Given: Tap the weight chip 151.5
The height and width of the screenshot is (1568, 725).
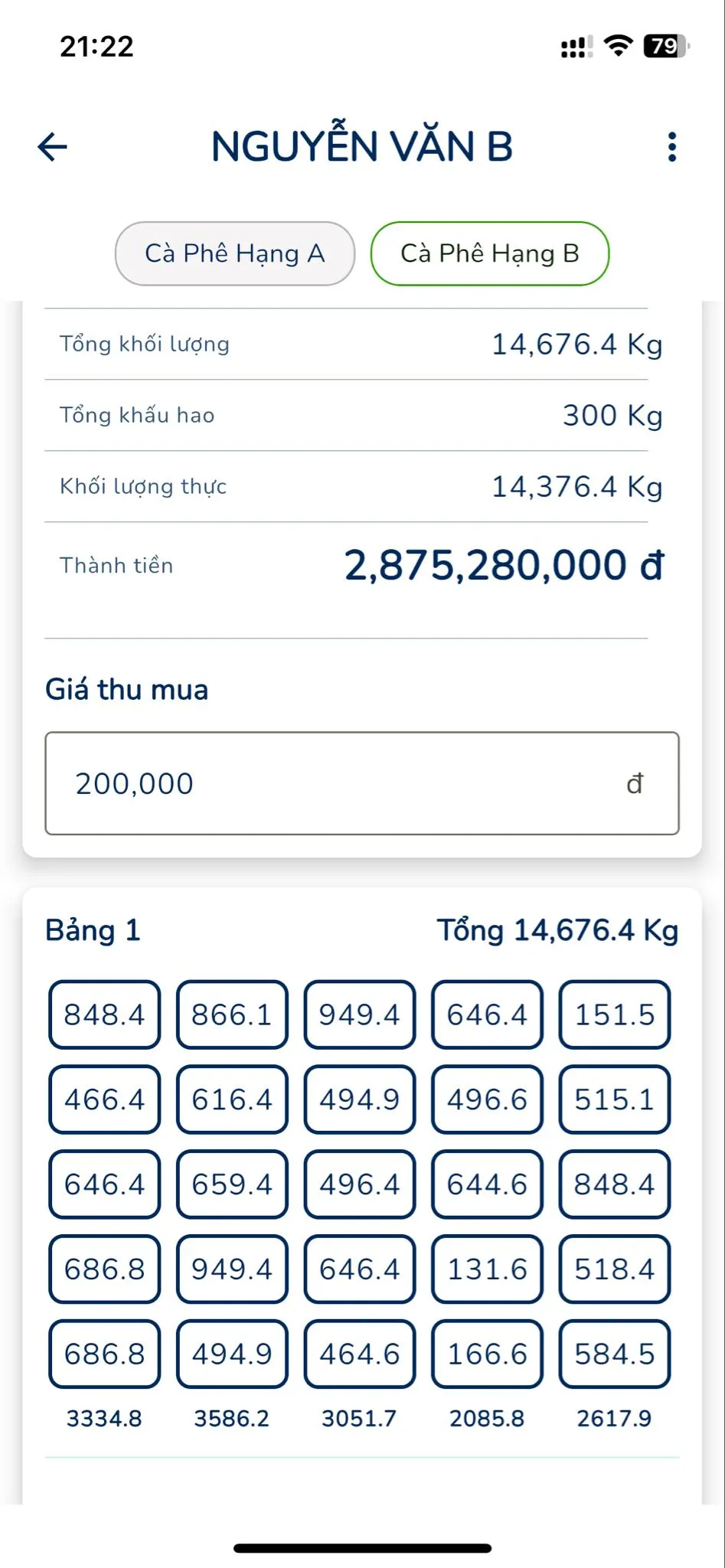Looking at the screenshot, I should pyautogui.click(x=614, y=1014).
